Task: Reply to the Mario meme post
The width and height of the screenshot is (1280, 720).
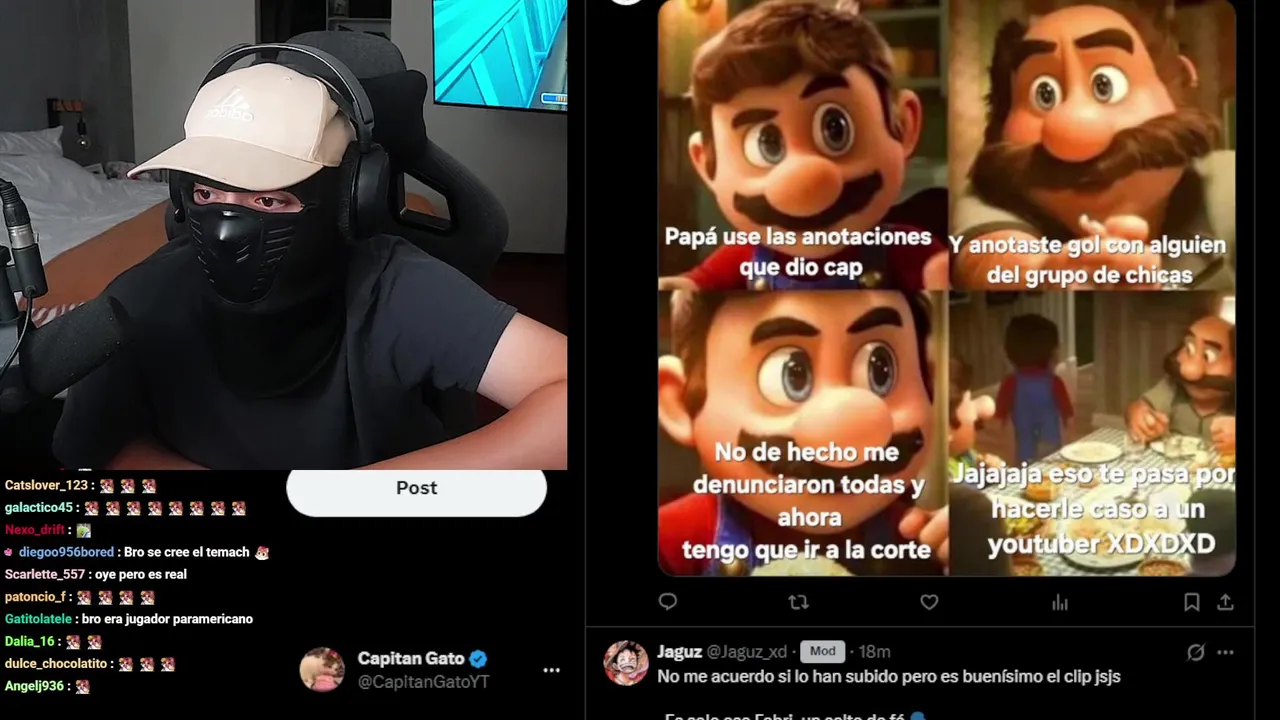Action: click(668, 602)
